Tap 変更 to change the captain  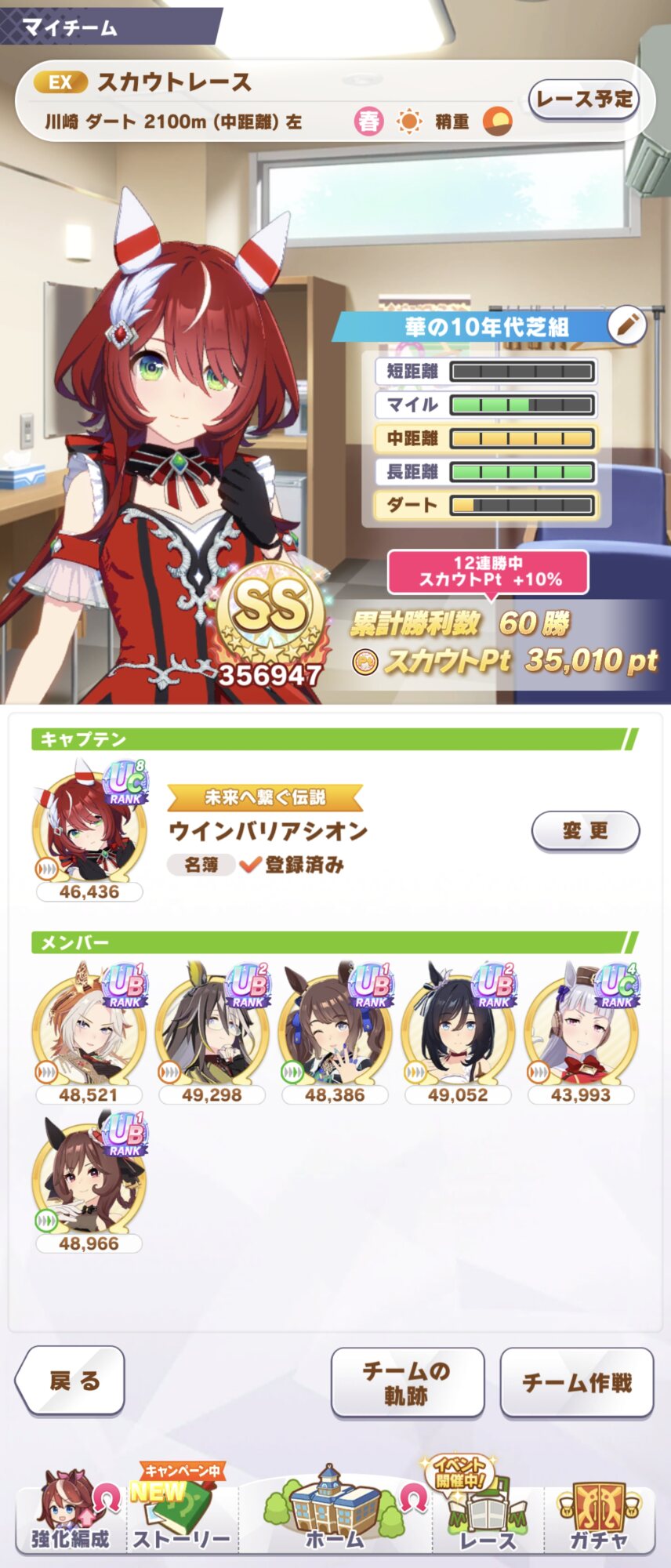point(585,830)
